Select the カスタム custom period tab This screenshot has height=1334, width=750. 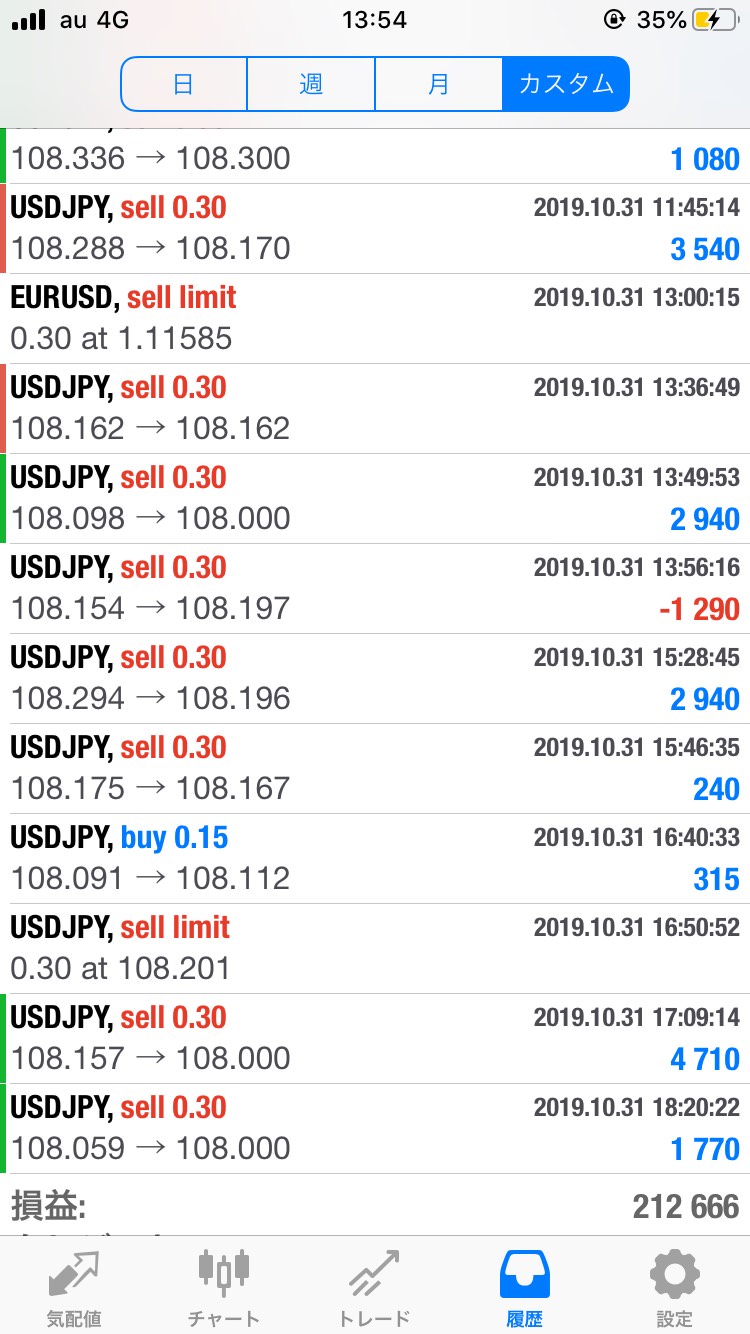pyautogui.click(x=566, y=84)
